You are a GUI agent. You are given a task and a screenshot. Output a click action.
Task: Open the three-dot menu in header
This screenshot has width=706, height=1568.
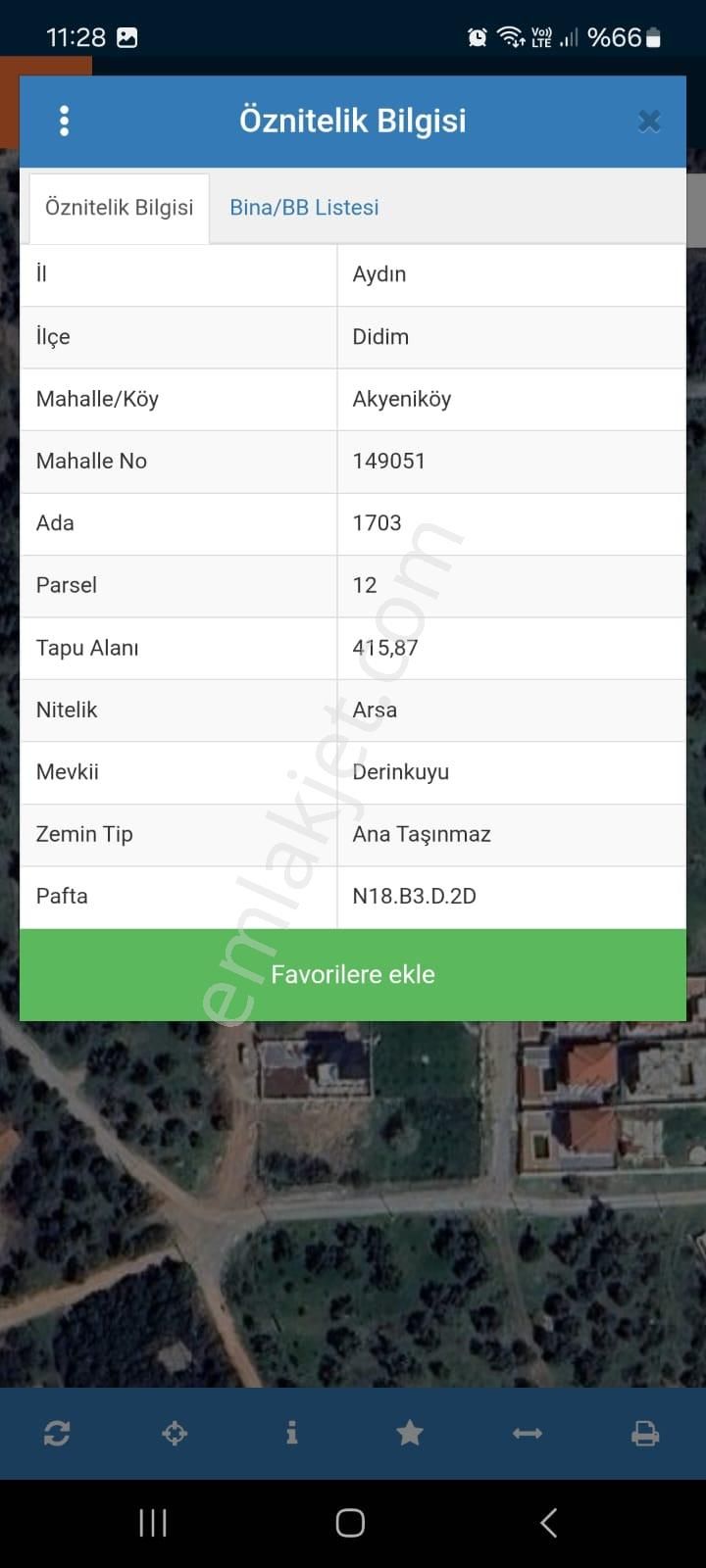(x=65, y=121)
